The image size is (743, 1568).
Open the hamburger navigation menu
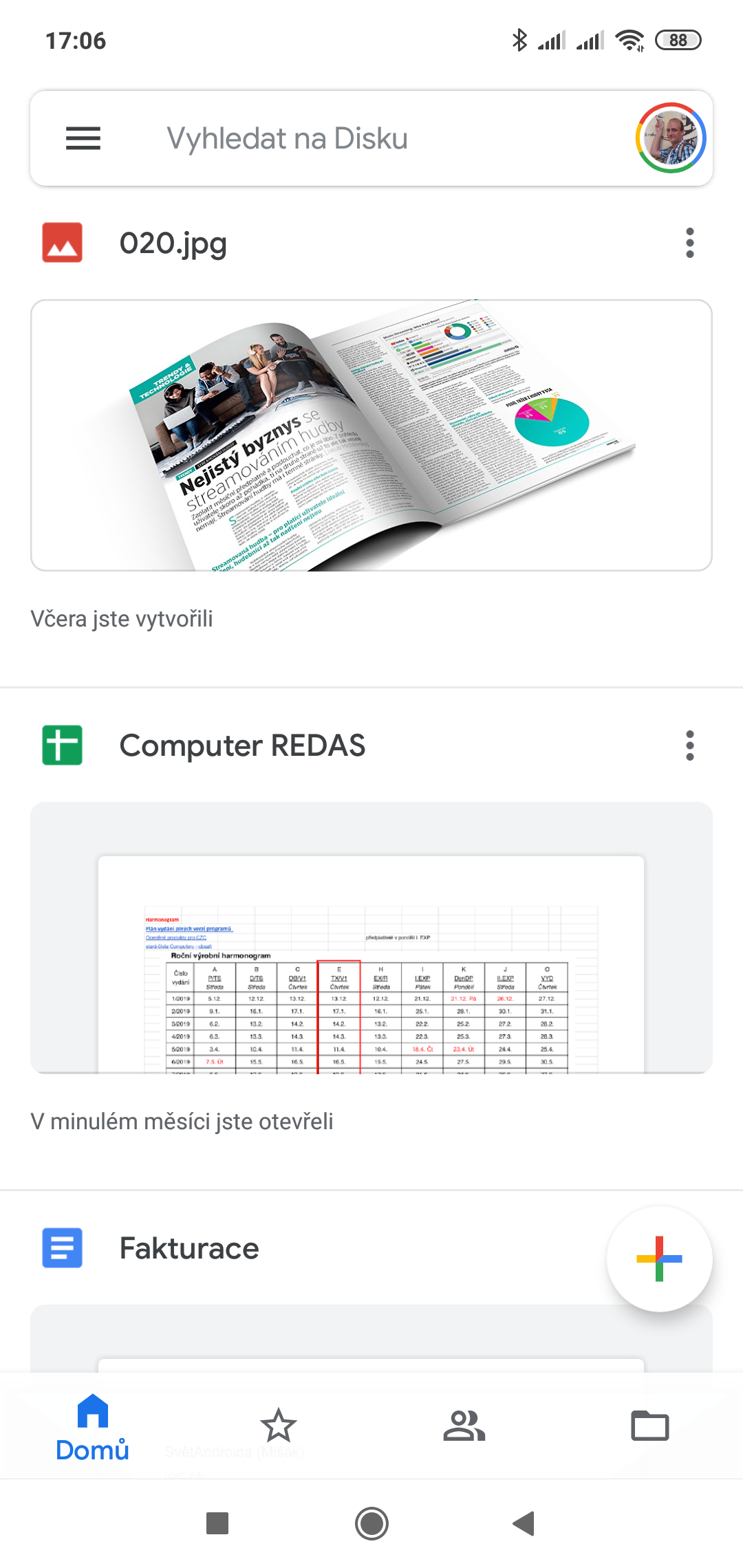pos(83,138)
